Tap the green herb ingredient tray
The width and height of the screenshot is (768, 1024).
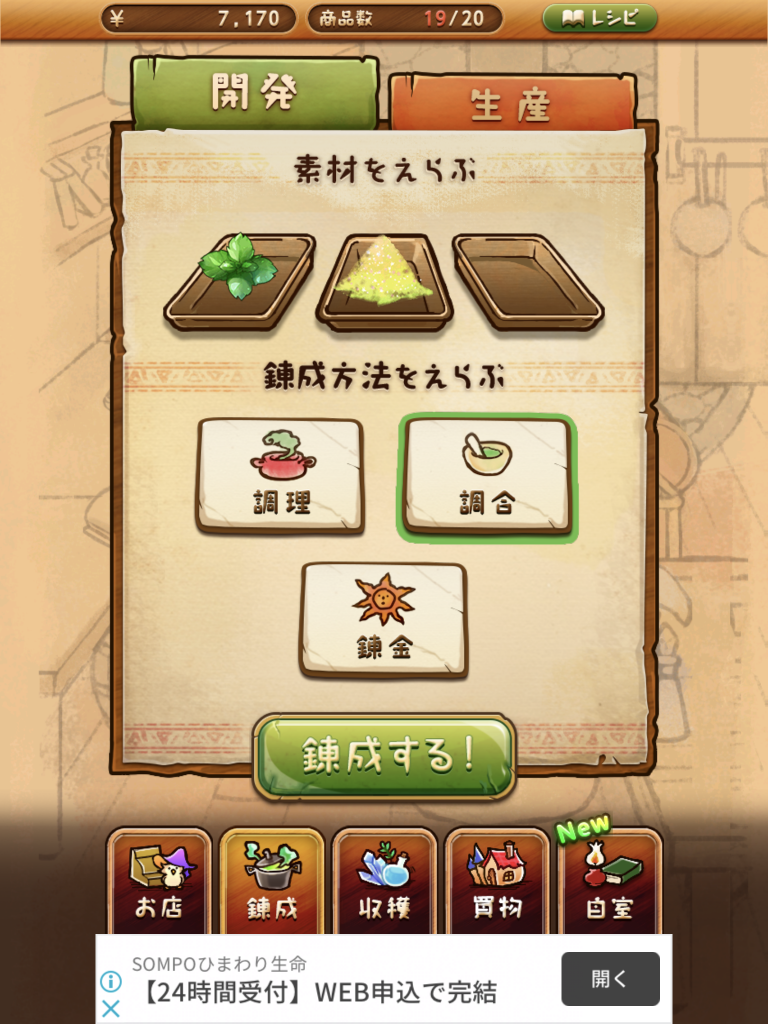pyautogui.click(x=240, y=280)
